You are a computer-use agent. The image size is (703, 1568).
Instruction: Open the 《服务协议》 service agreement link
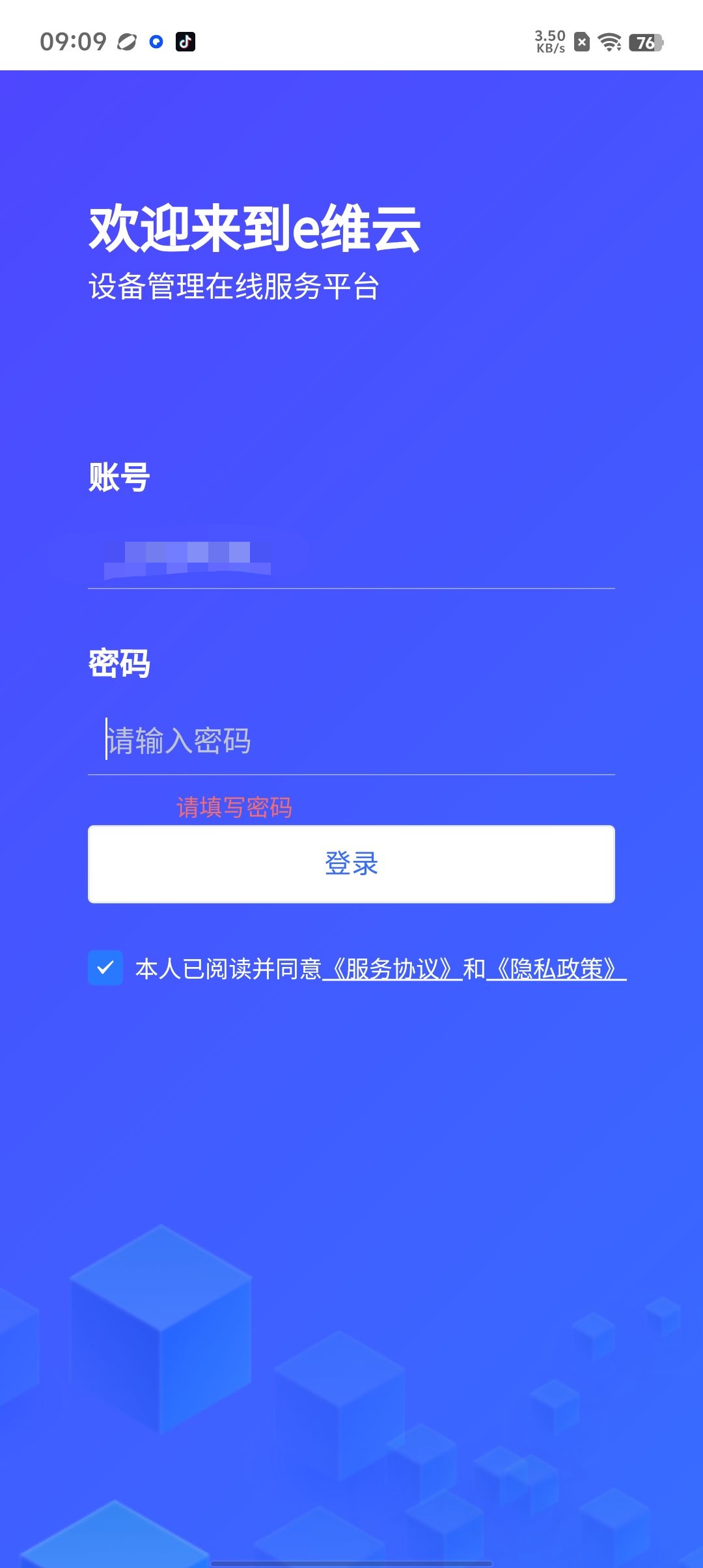[392, 970]
